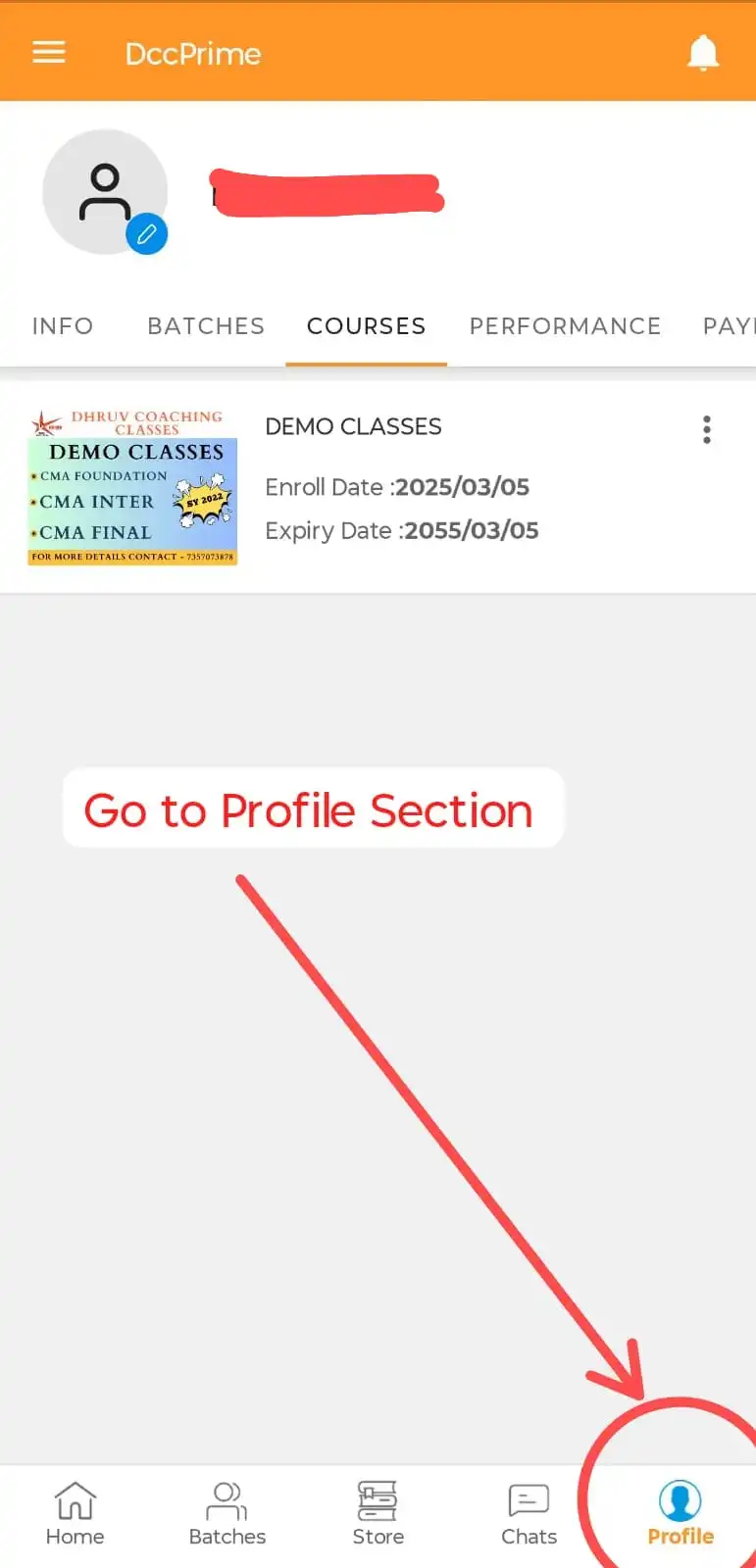Click the profile avatar circle

point(105,193)
